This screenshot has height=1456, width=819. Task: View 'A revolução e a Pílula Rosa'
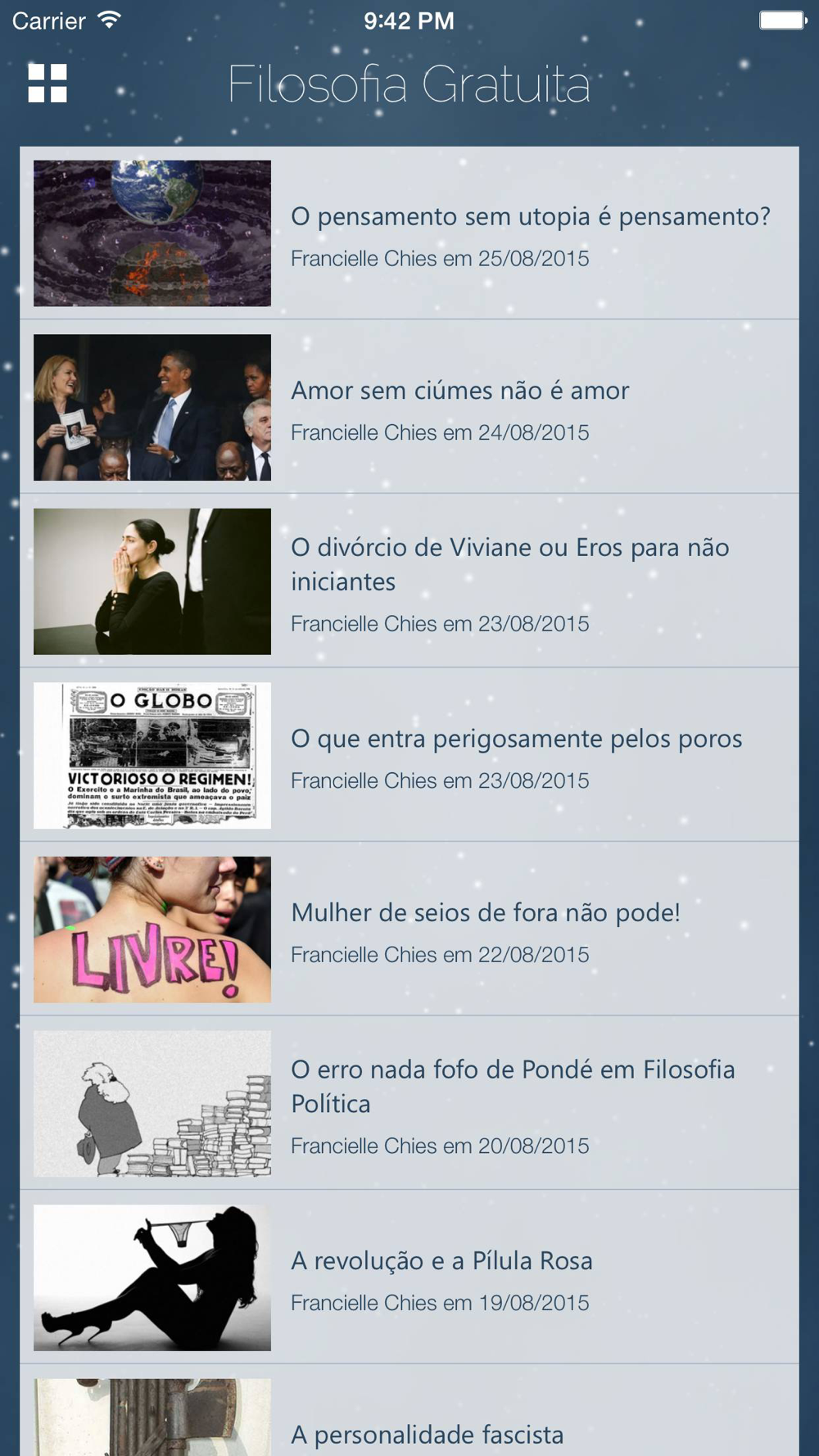(x=441, y=1261)
